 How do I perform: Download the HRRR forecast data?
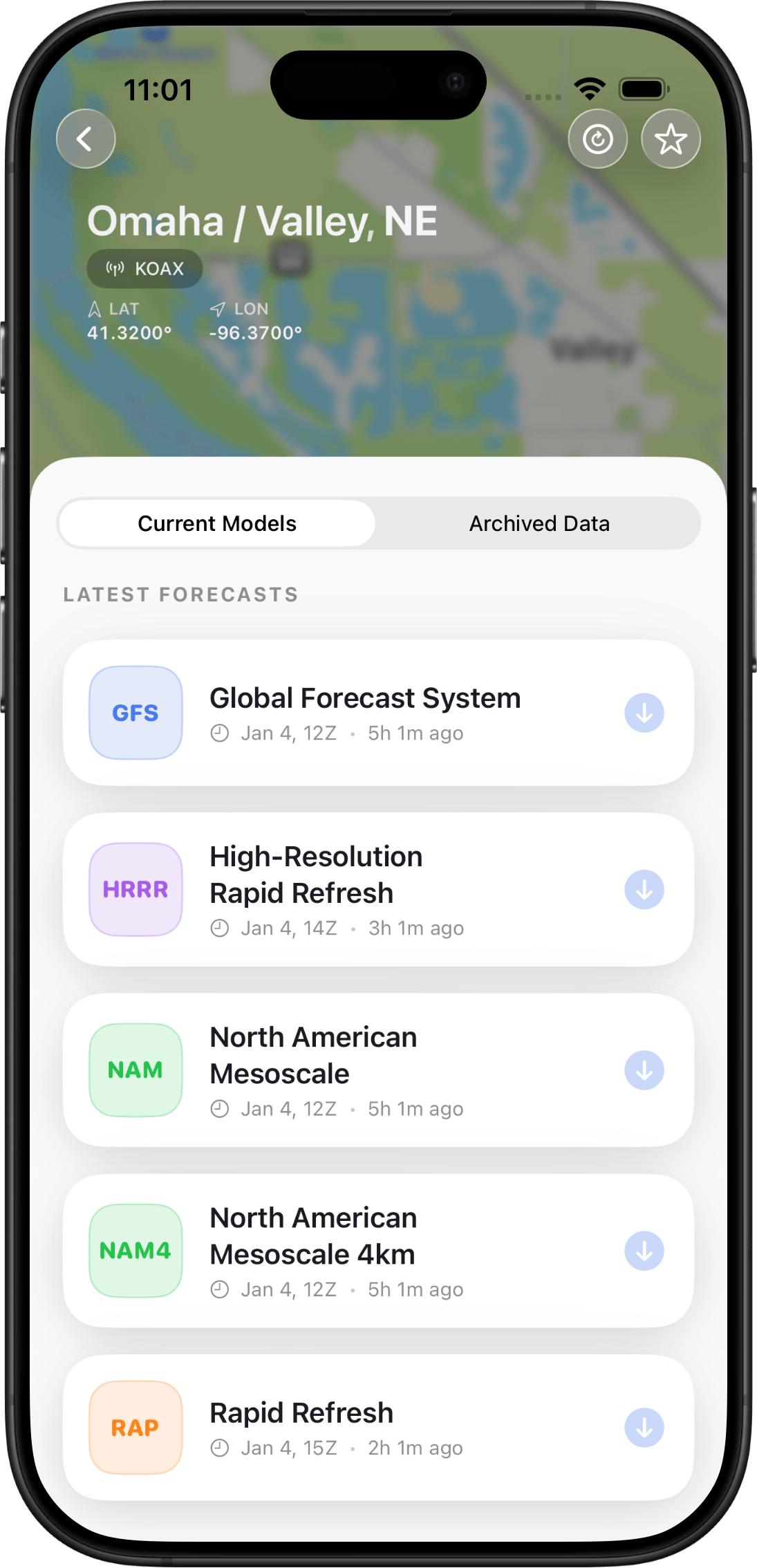coord(644,890)
